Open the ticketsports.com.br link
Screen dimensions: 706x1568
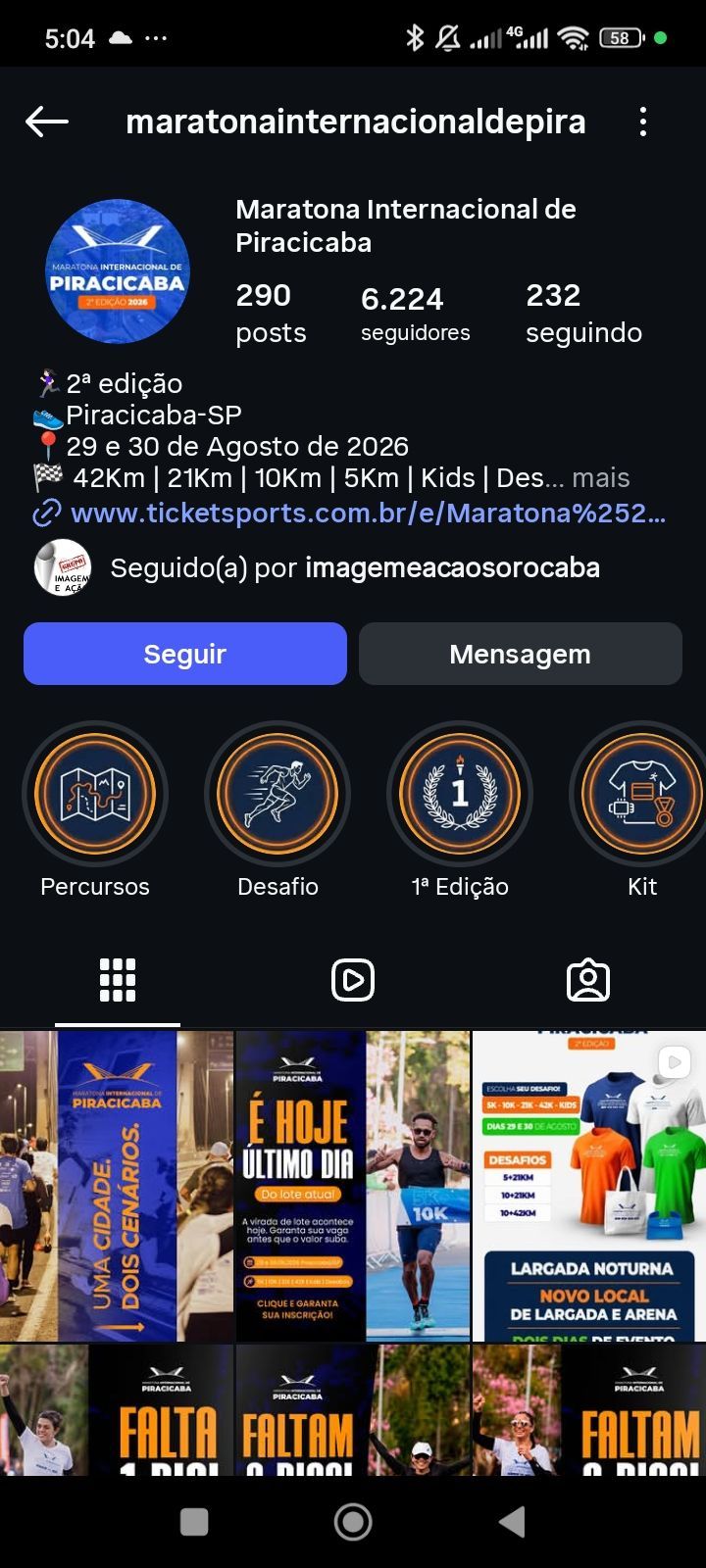pos(368,513)
